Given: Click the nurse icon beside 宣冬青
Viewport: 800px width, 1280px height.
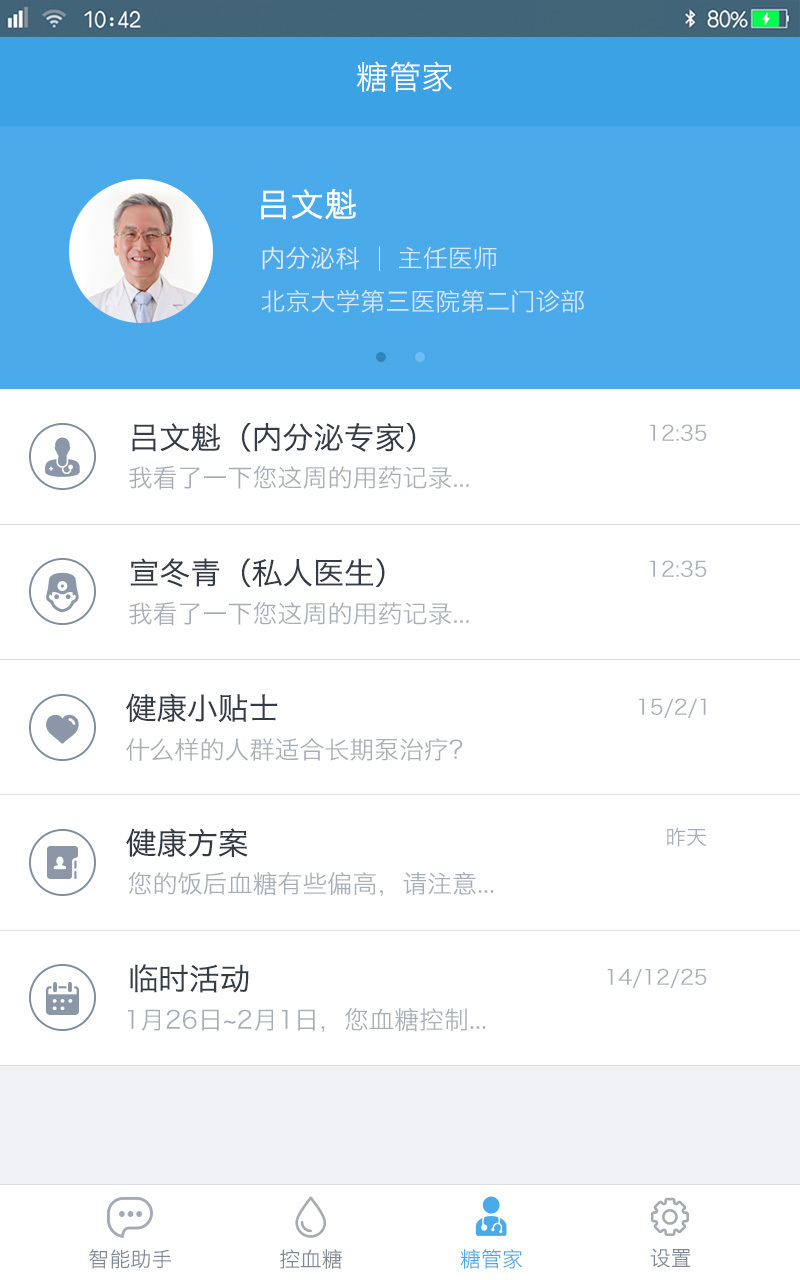Looking at the screenshot, I should 62,591.
